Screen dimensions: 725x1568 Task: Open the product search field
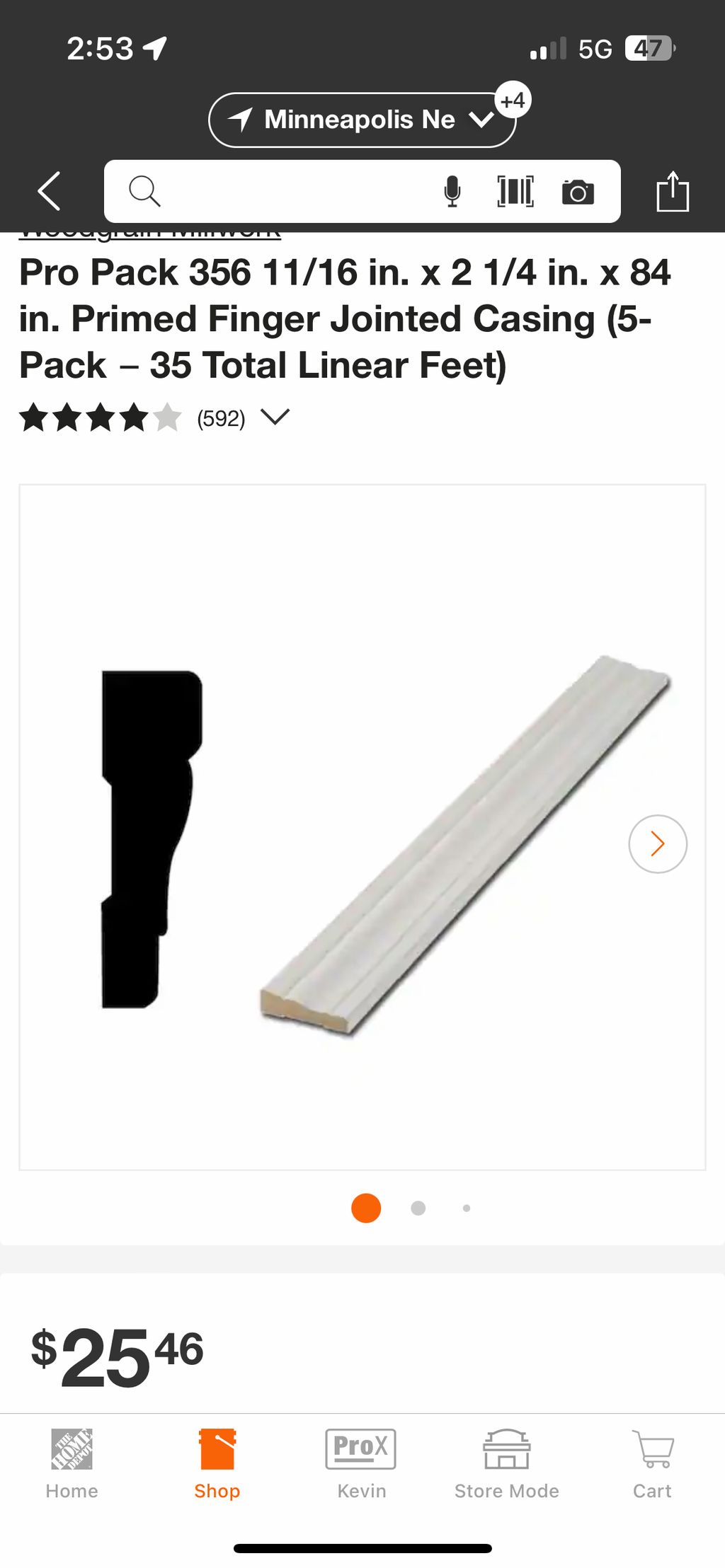[283, 191]
